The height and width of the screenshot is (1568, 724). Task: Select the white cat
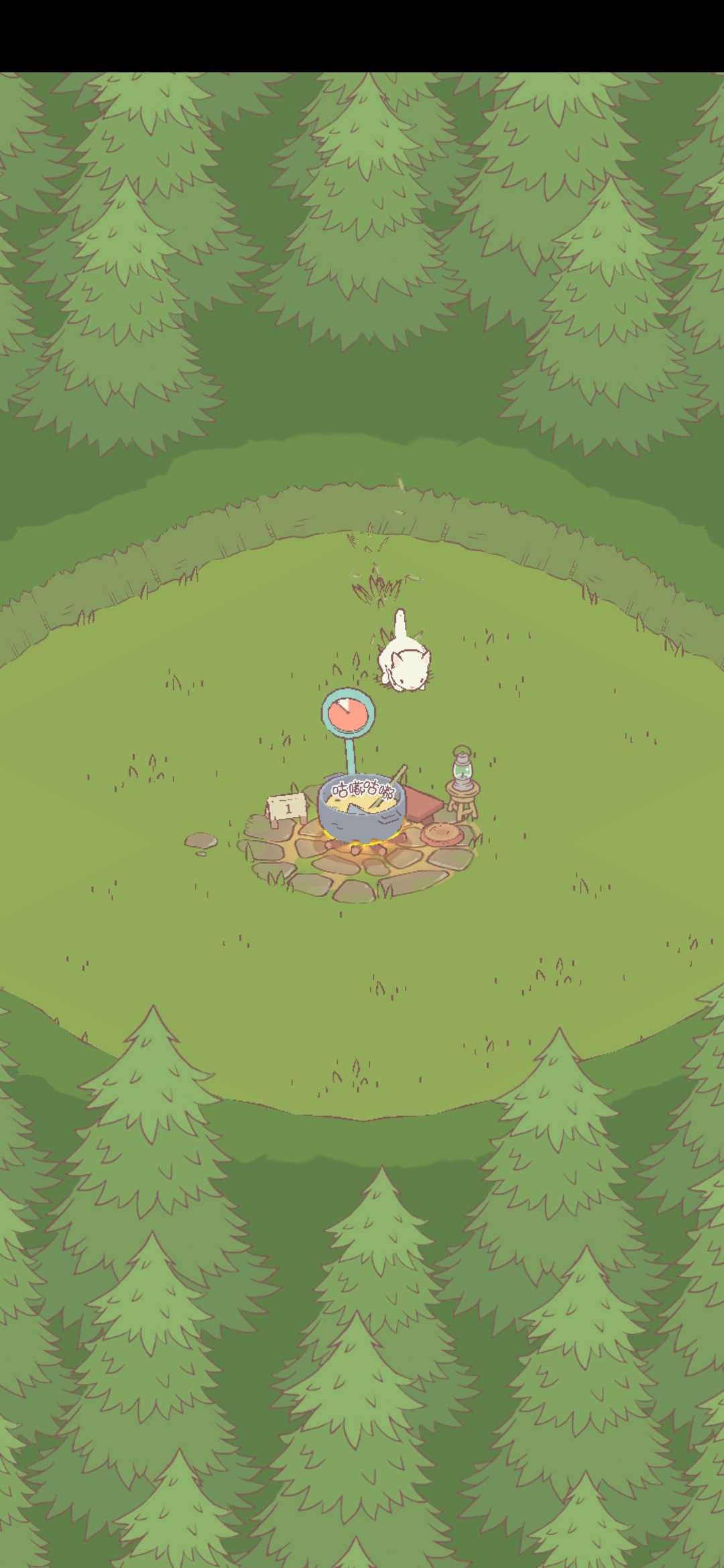403,652
